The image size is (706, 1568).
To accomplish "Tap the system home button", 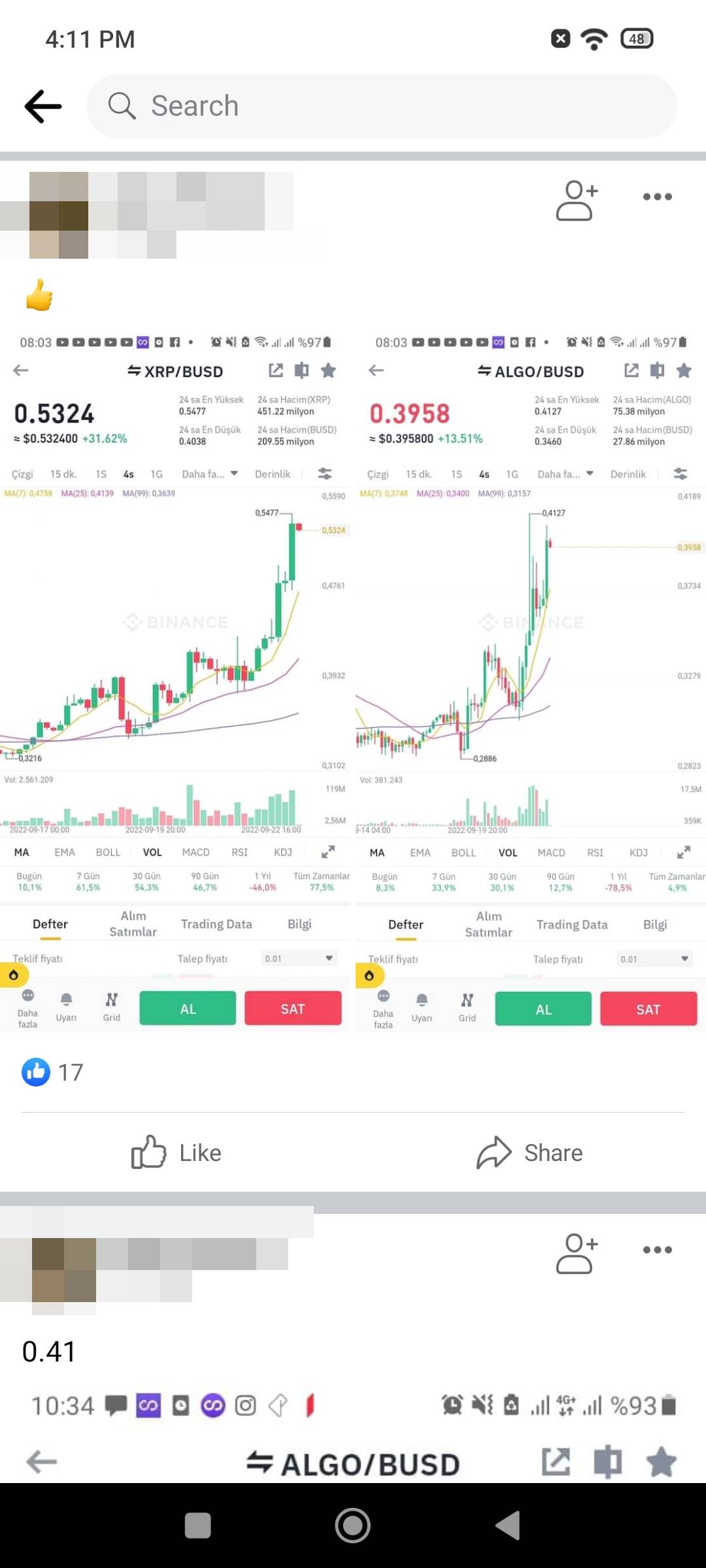I will coord(353,1526).
